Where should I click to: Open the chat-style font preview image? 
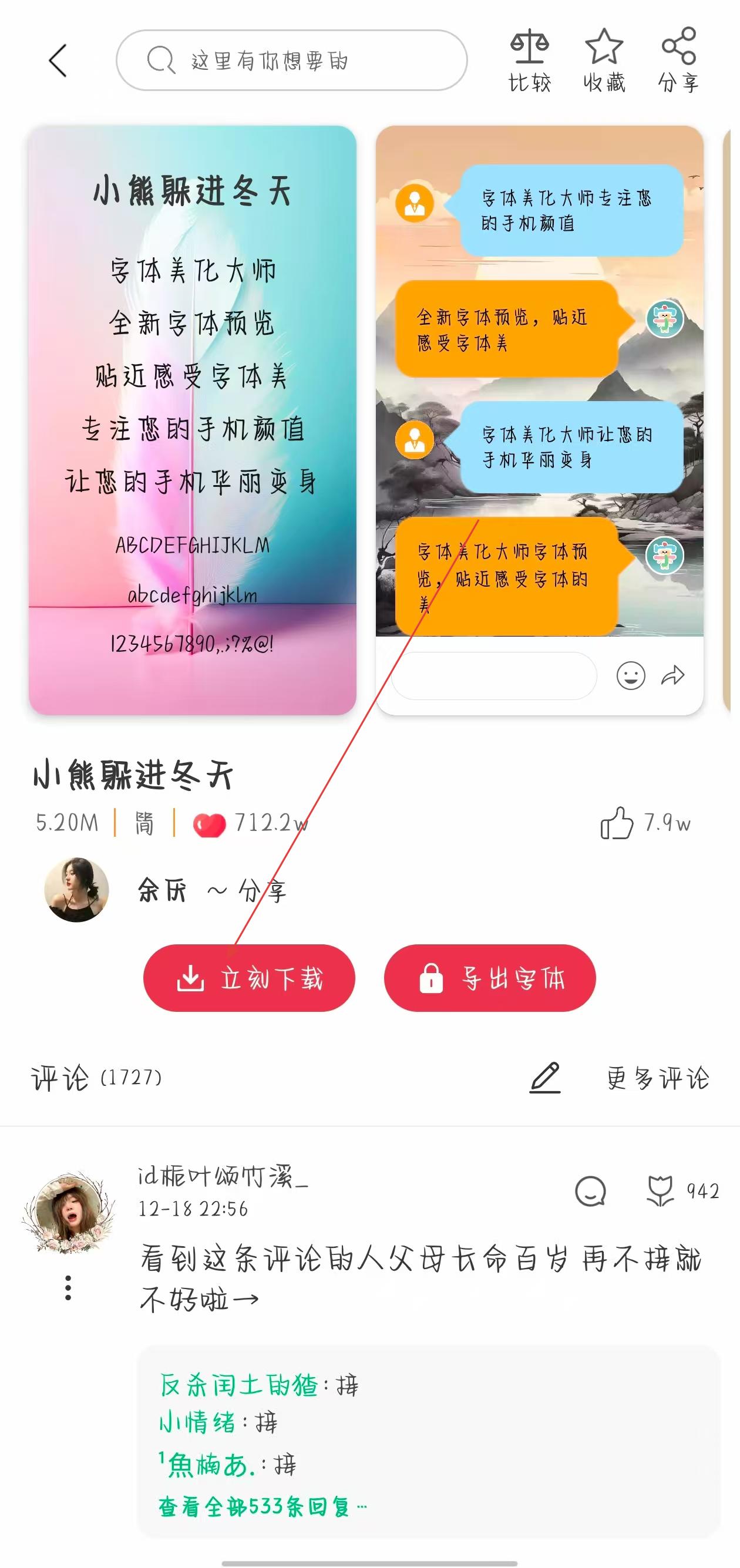539,420
